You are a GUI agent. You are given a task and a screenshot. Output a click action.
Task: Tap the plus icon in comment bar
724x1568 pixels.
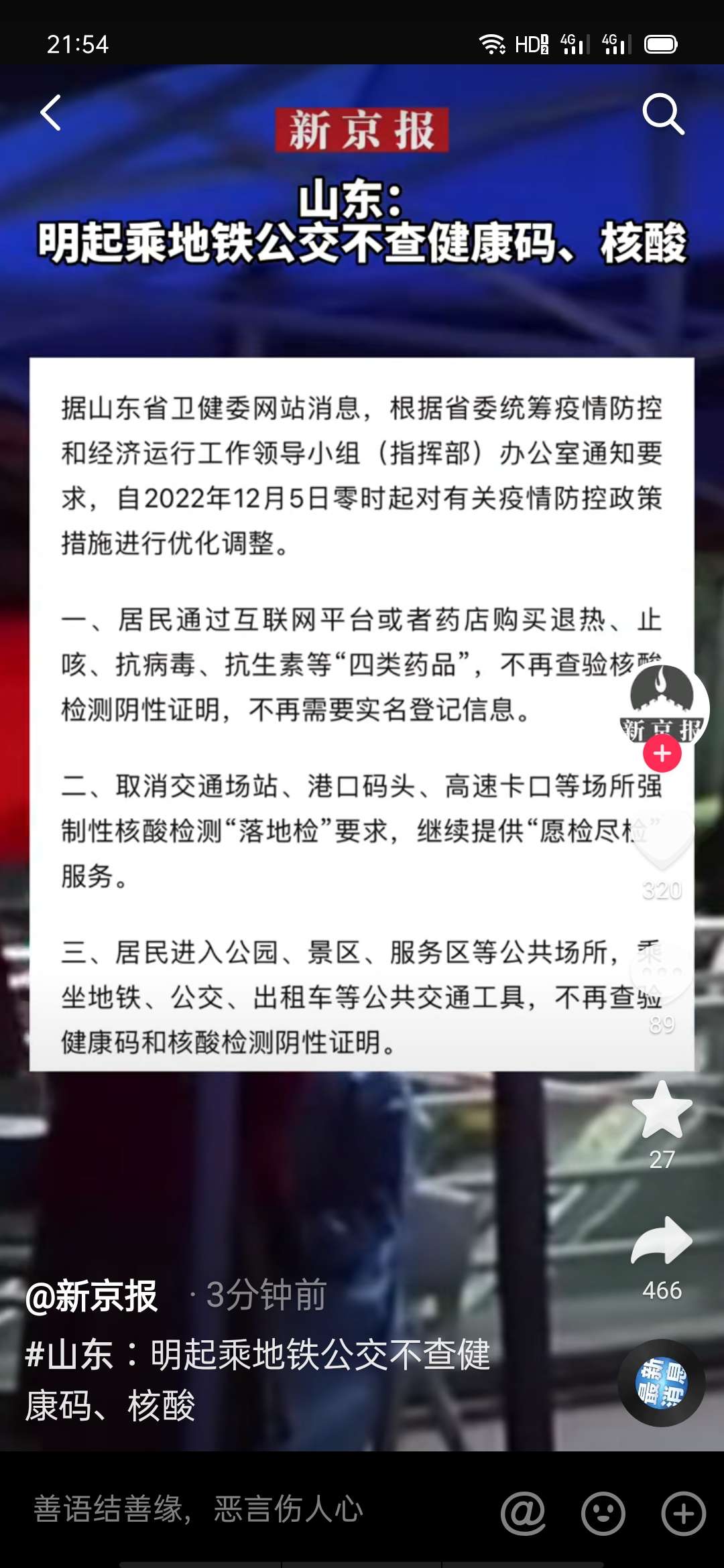point(683,1513)
